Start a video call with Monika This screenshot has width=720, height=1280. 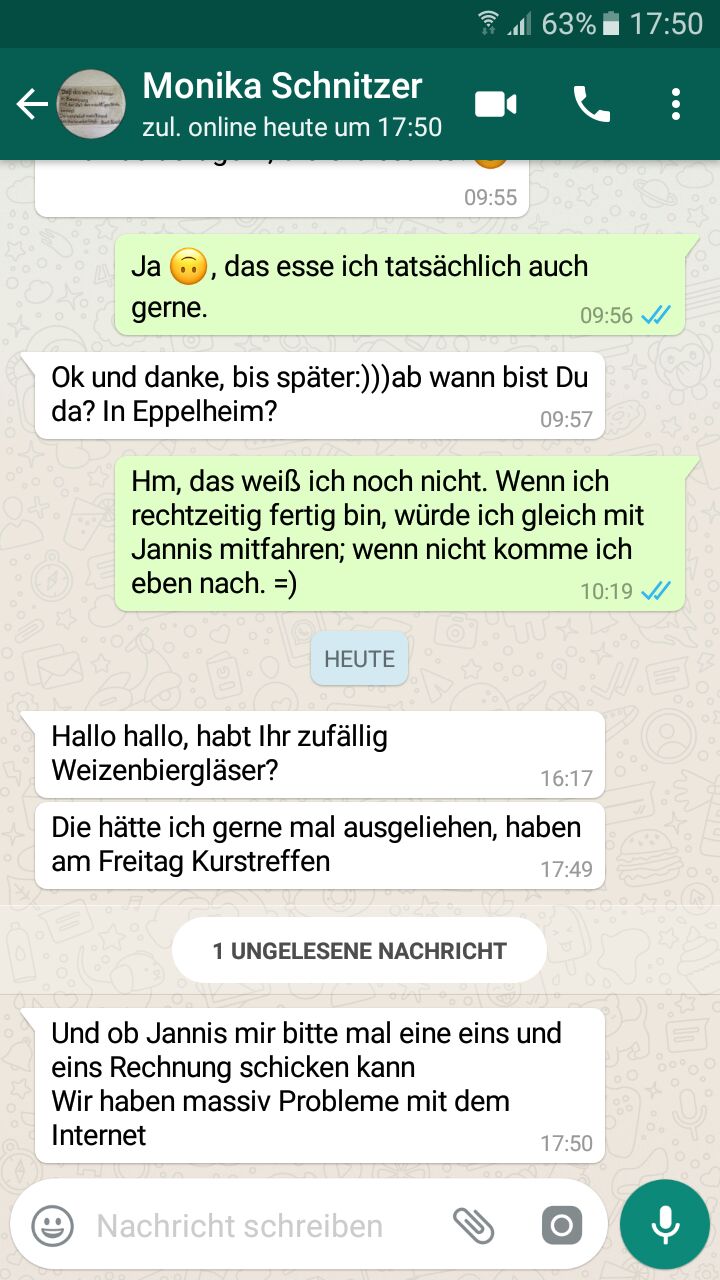(x=495, y=104)
